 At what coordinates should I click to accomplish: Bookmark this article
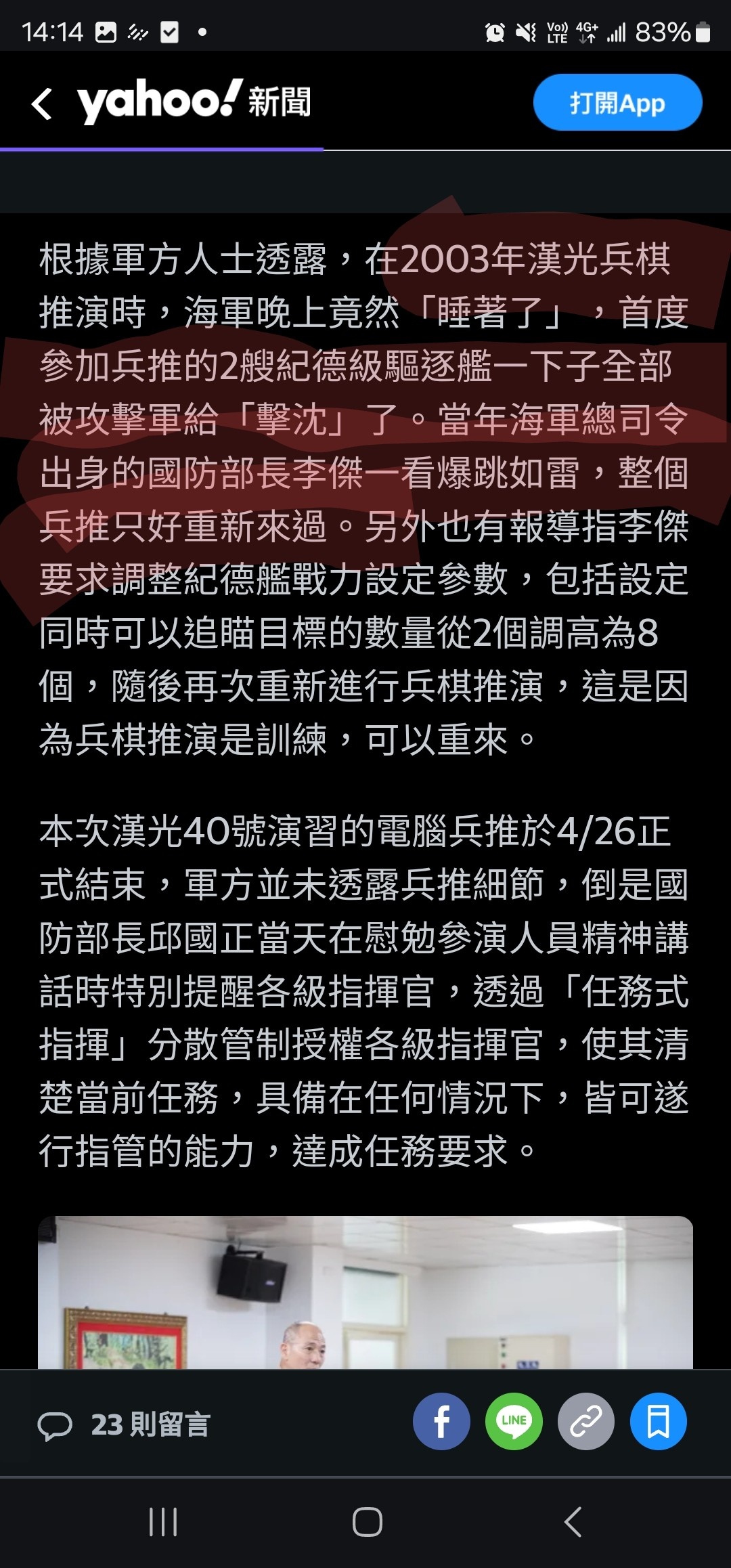659,1422
